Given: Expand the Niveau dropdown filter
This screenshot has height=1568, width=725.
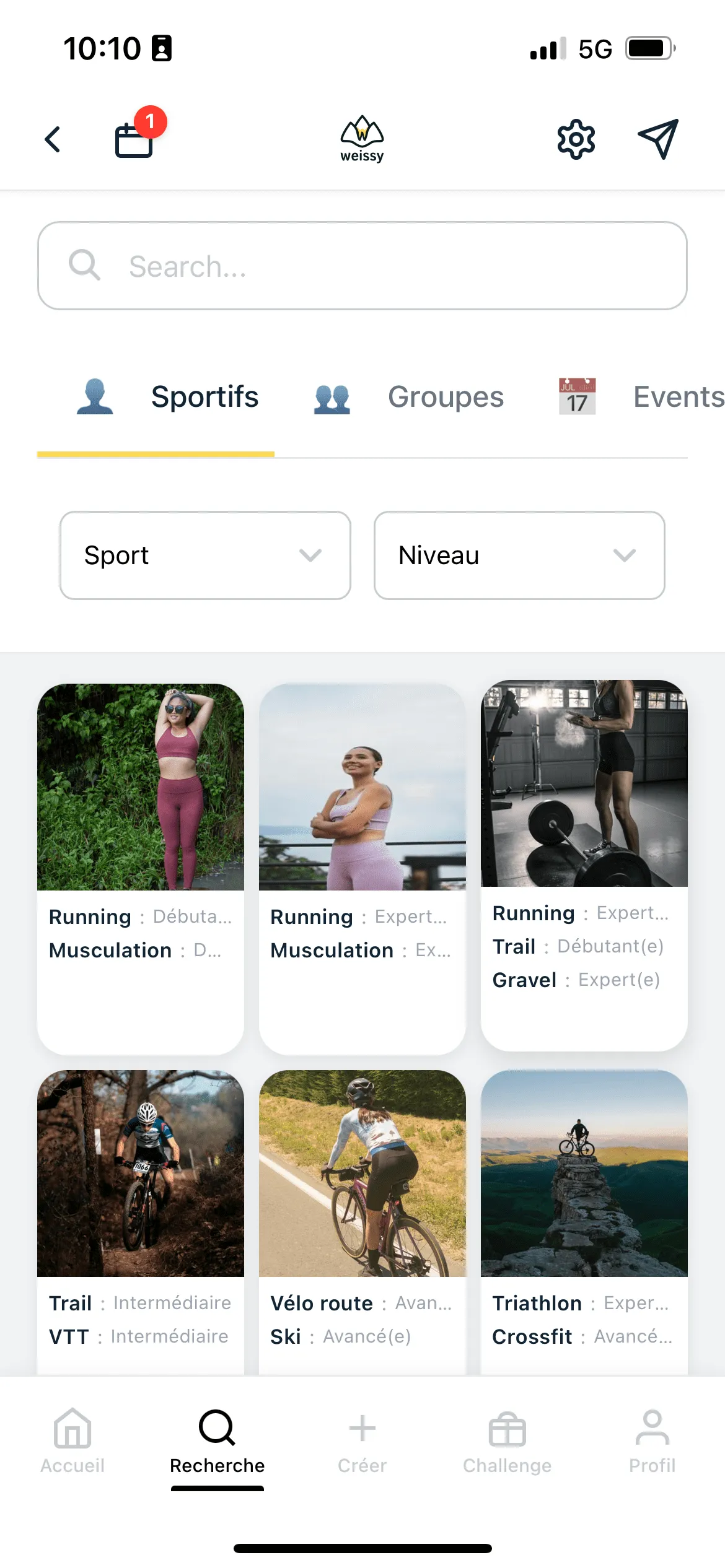Looking at the screenshot, I should coord(519,555).
